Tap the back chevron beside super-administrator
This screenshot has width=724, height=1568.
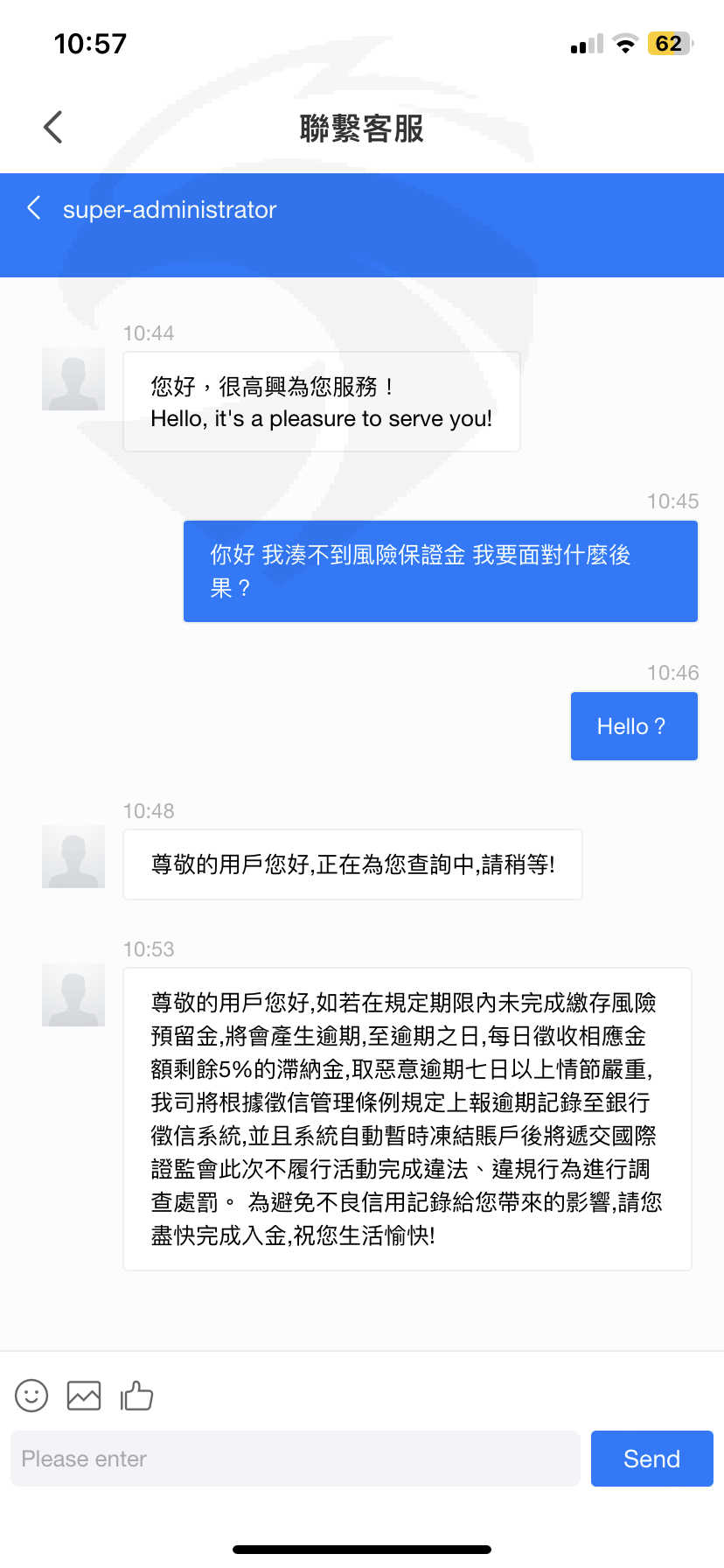coord(34,208)
